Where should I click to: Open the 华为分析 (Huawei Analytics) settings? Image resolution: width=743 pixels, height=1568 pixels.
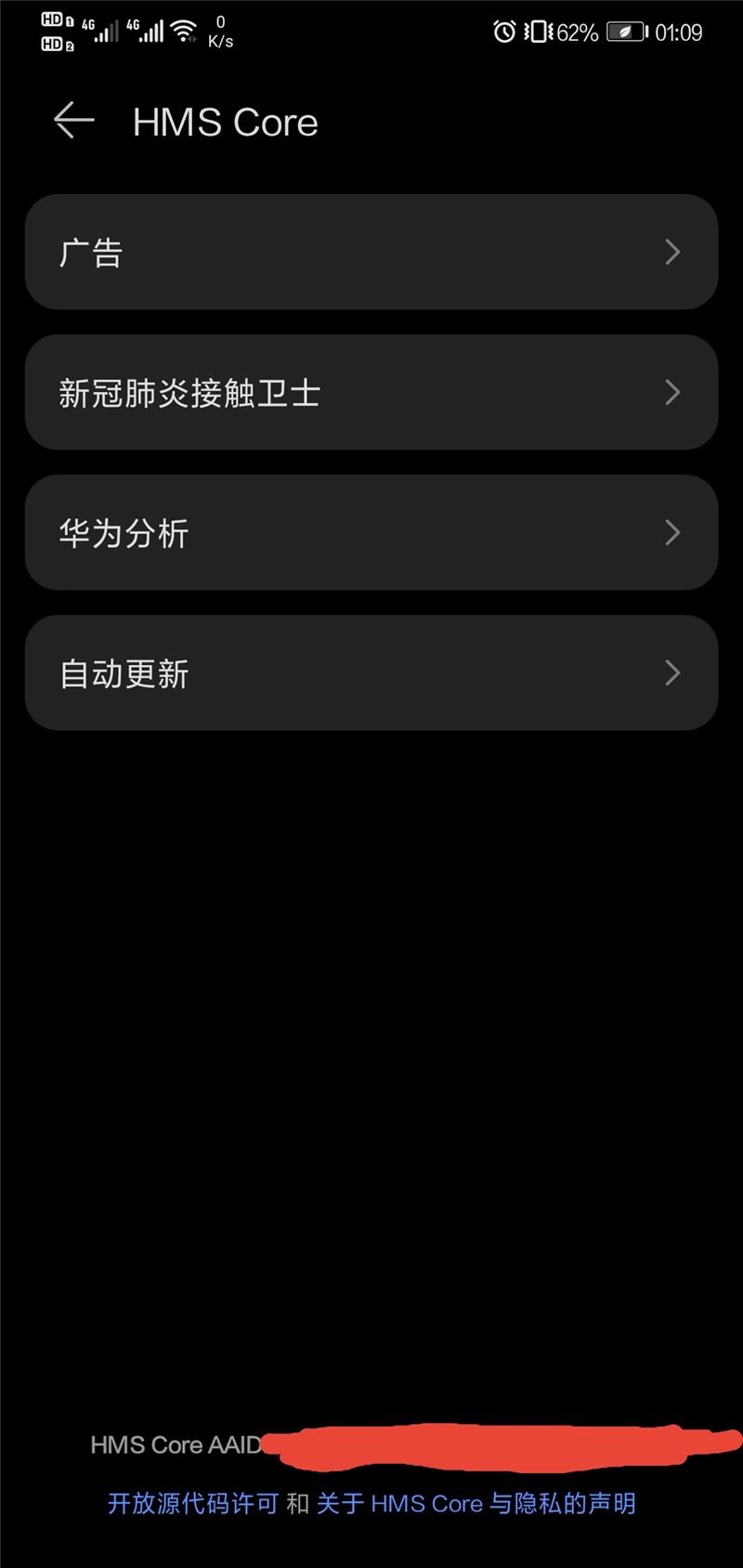[x=371, y=532]
